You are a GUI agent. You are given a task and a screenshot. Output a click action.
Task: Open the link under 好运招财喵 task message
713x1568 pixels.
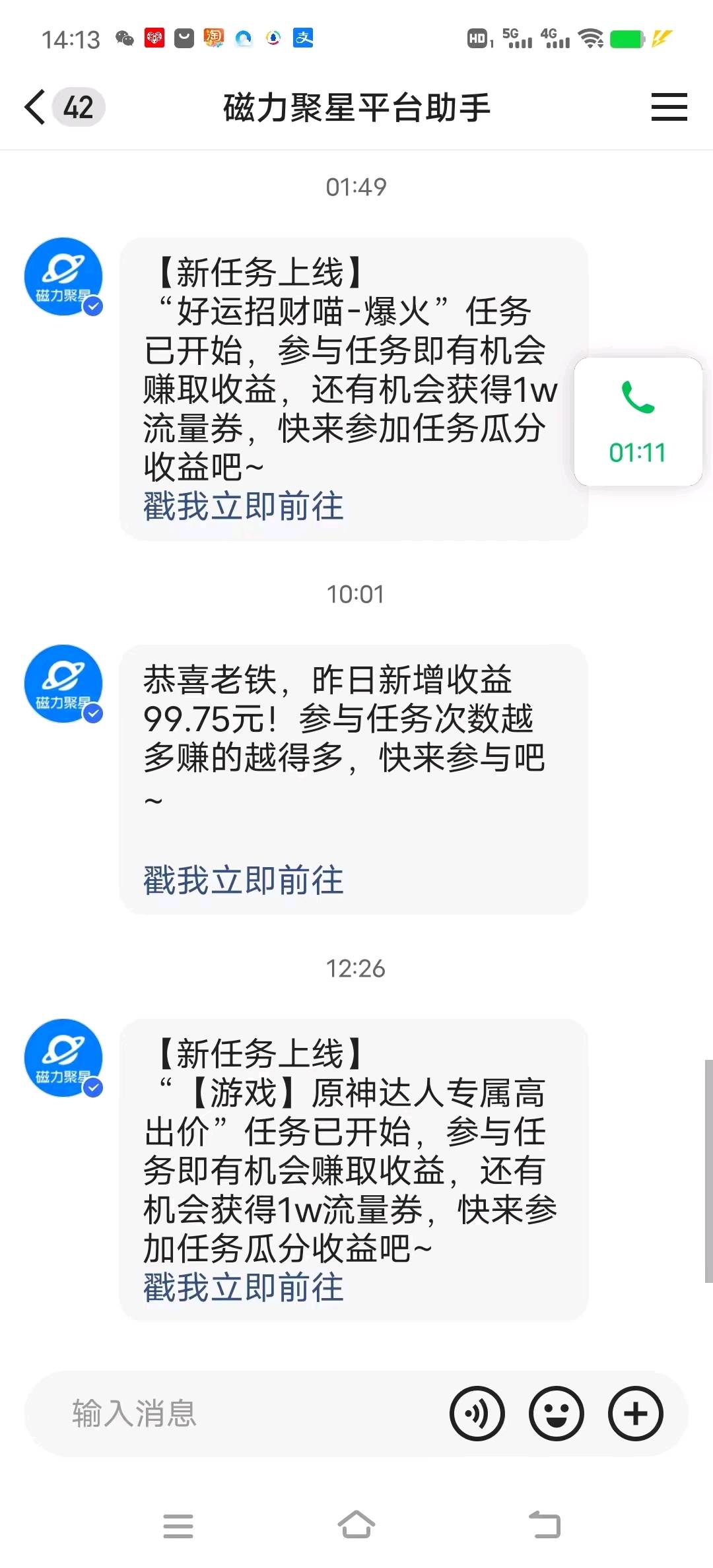[244, 507]
